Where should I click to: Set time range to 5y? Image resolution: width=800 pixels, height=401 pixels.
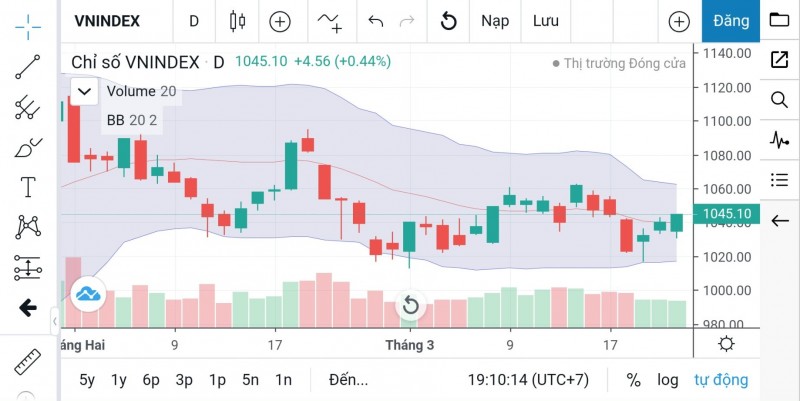tap(88, 380)
